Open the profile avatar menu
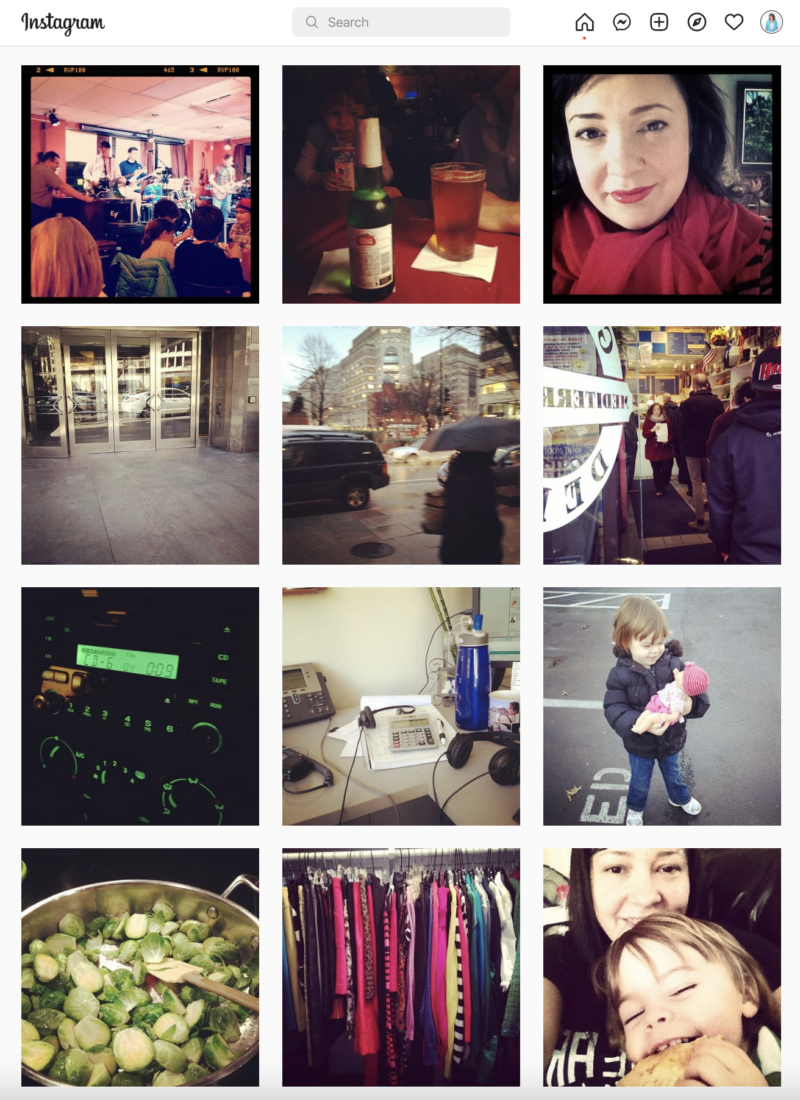Viewport: 800px width, 1100px height. (771, 22)
